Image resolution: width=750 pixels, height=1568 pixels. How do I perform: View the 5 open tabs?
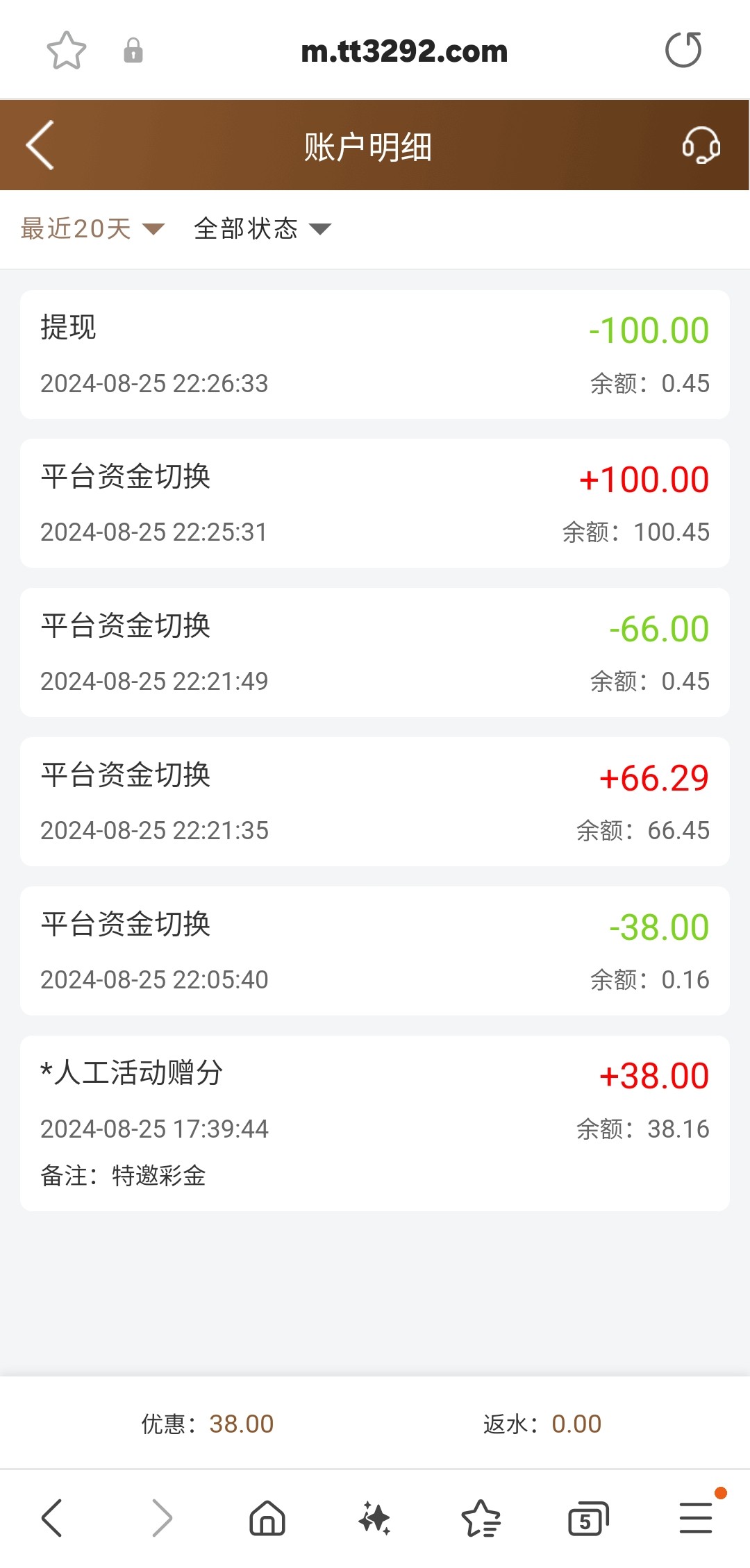click(587, 1517)
